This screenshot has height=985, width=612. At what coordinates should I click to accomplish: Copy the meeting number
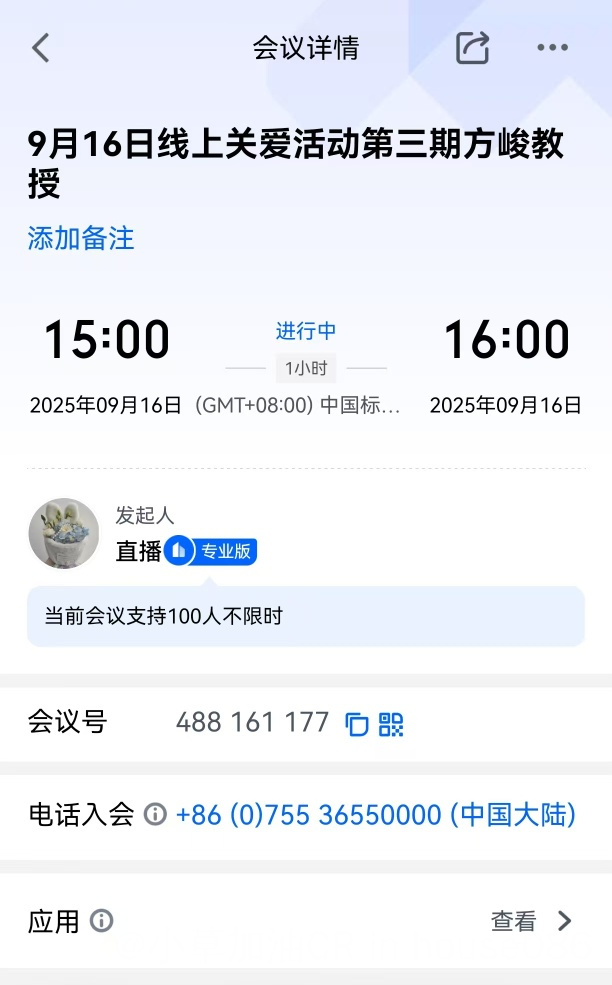point(357,724)
